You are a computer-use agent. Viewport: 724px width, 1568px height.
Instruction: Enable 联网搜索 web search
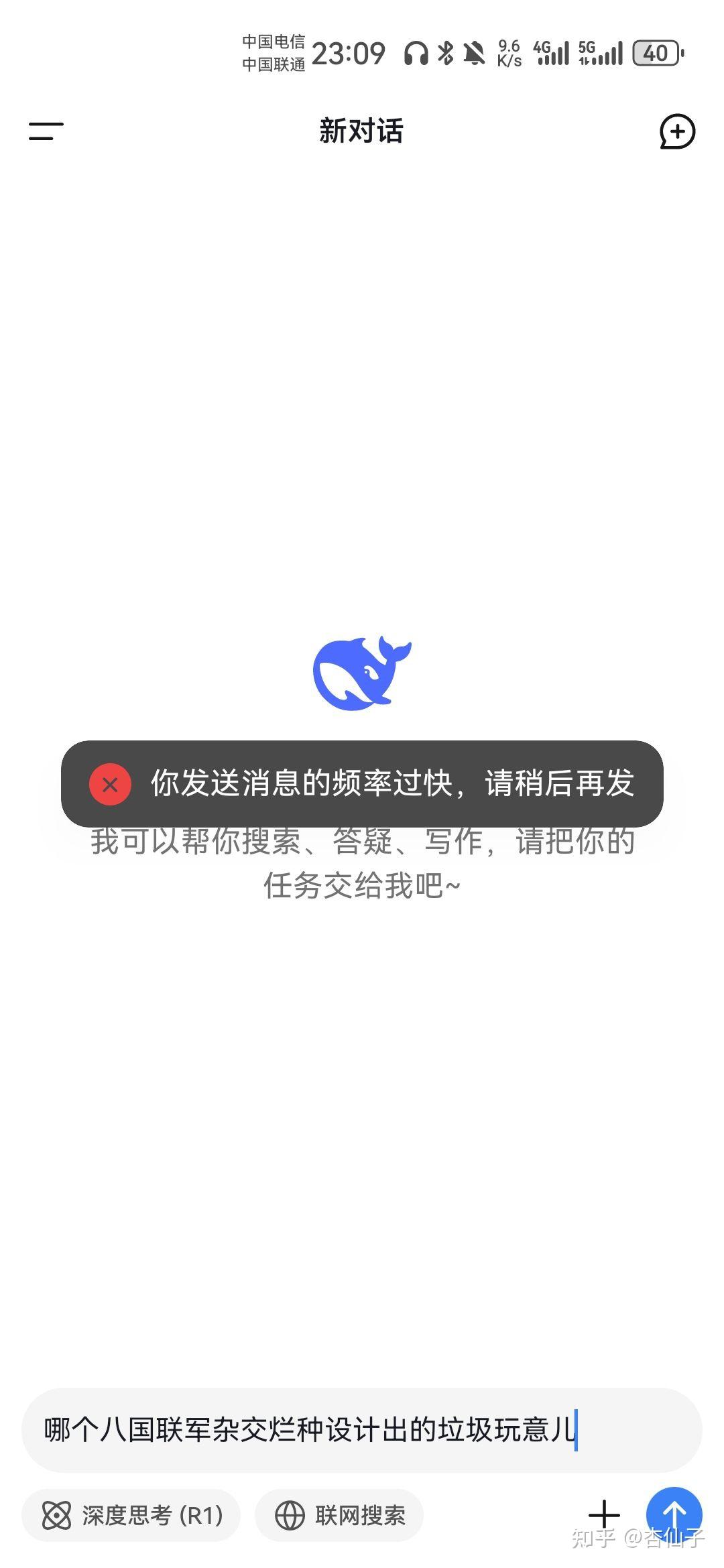click(x=339, y=1515)
